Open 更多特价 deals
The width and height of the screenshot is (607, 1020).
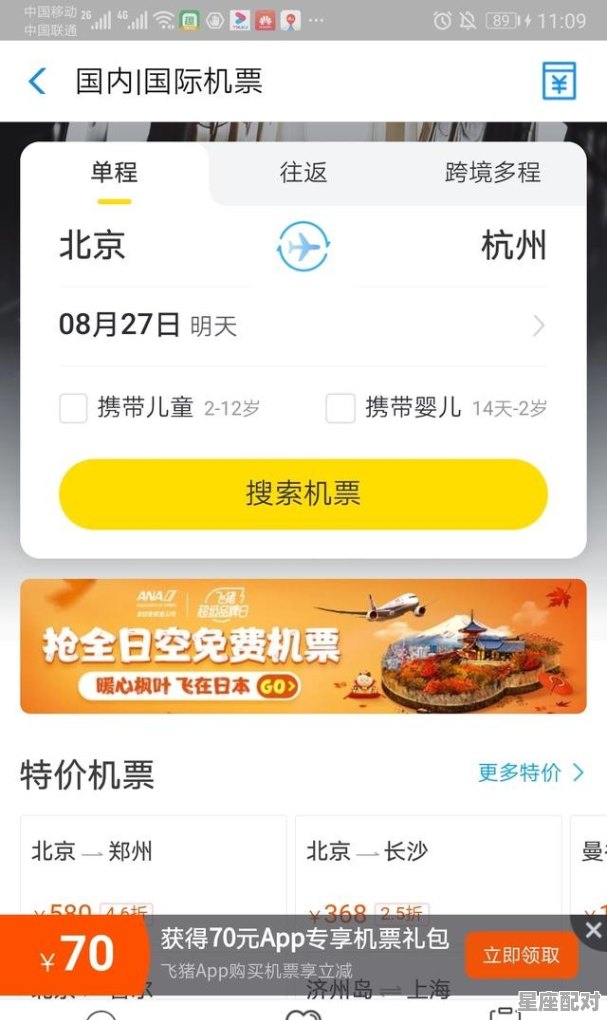(530, 772)
